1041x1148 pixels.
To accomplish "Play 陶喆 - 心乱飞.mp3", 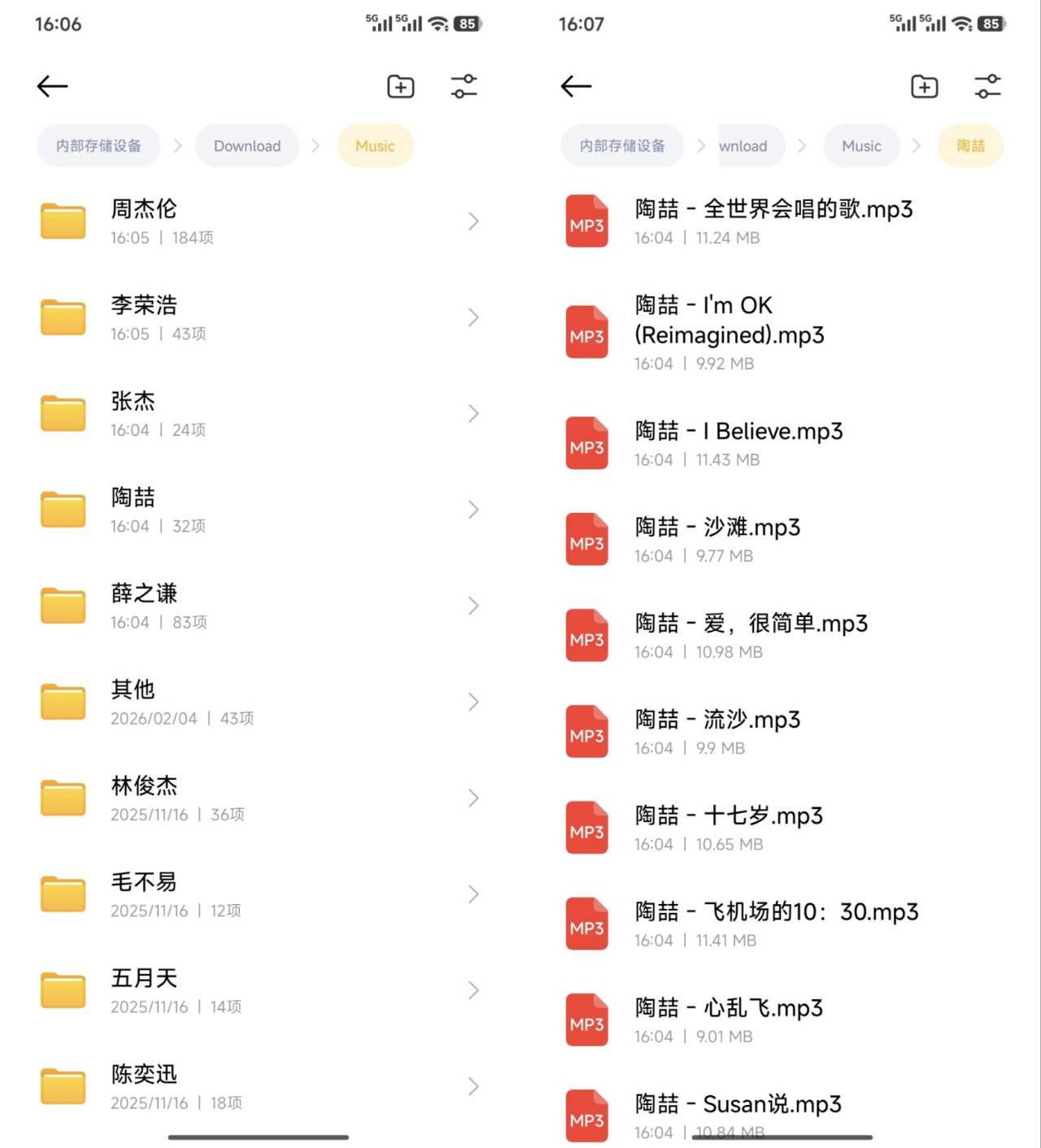I will click(x=773, y=1020).
